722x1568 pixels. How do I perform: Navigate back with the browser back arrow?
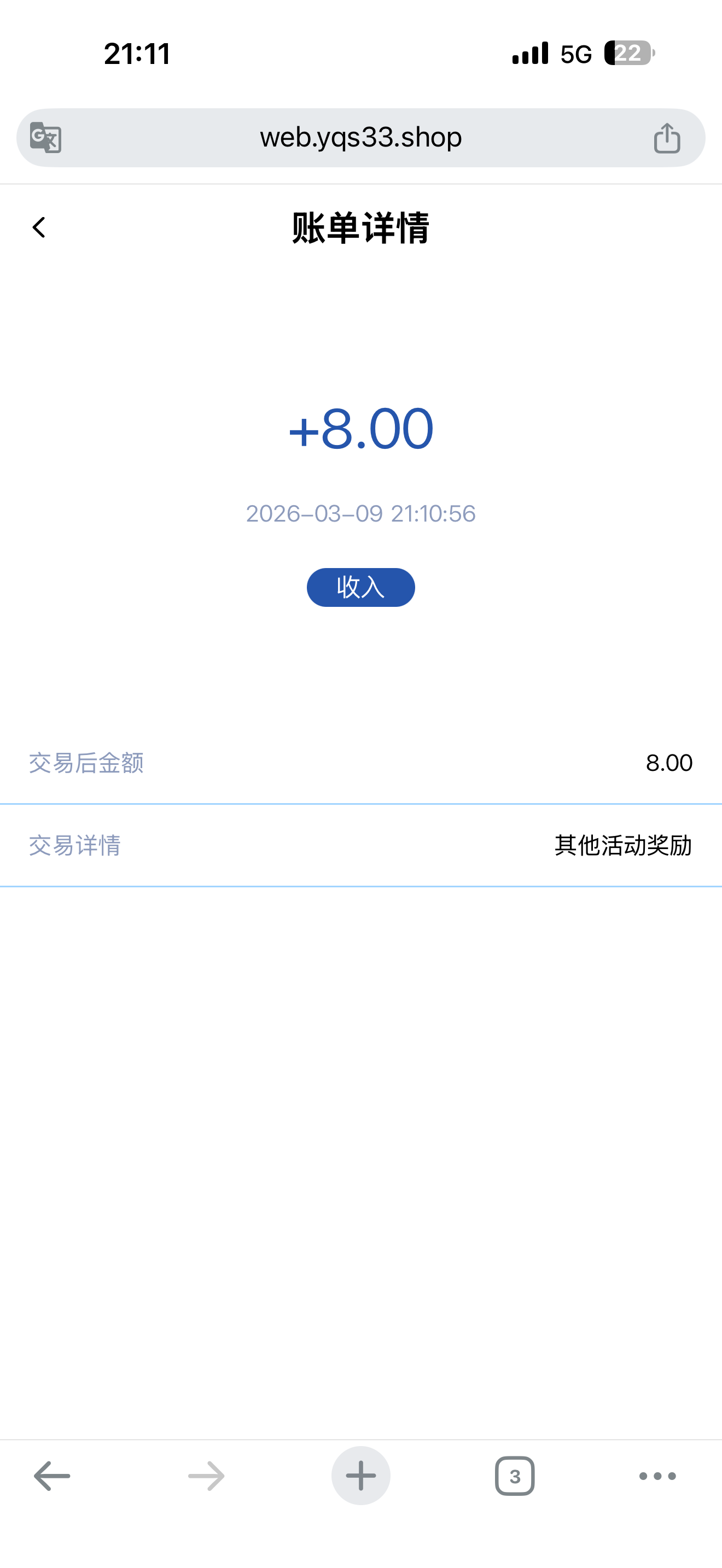click(x=52, y=1476)
